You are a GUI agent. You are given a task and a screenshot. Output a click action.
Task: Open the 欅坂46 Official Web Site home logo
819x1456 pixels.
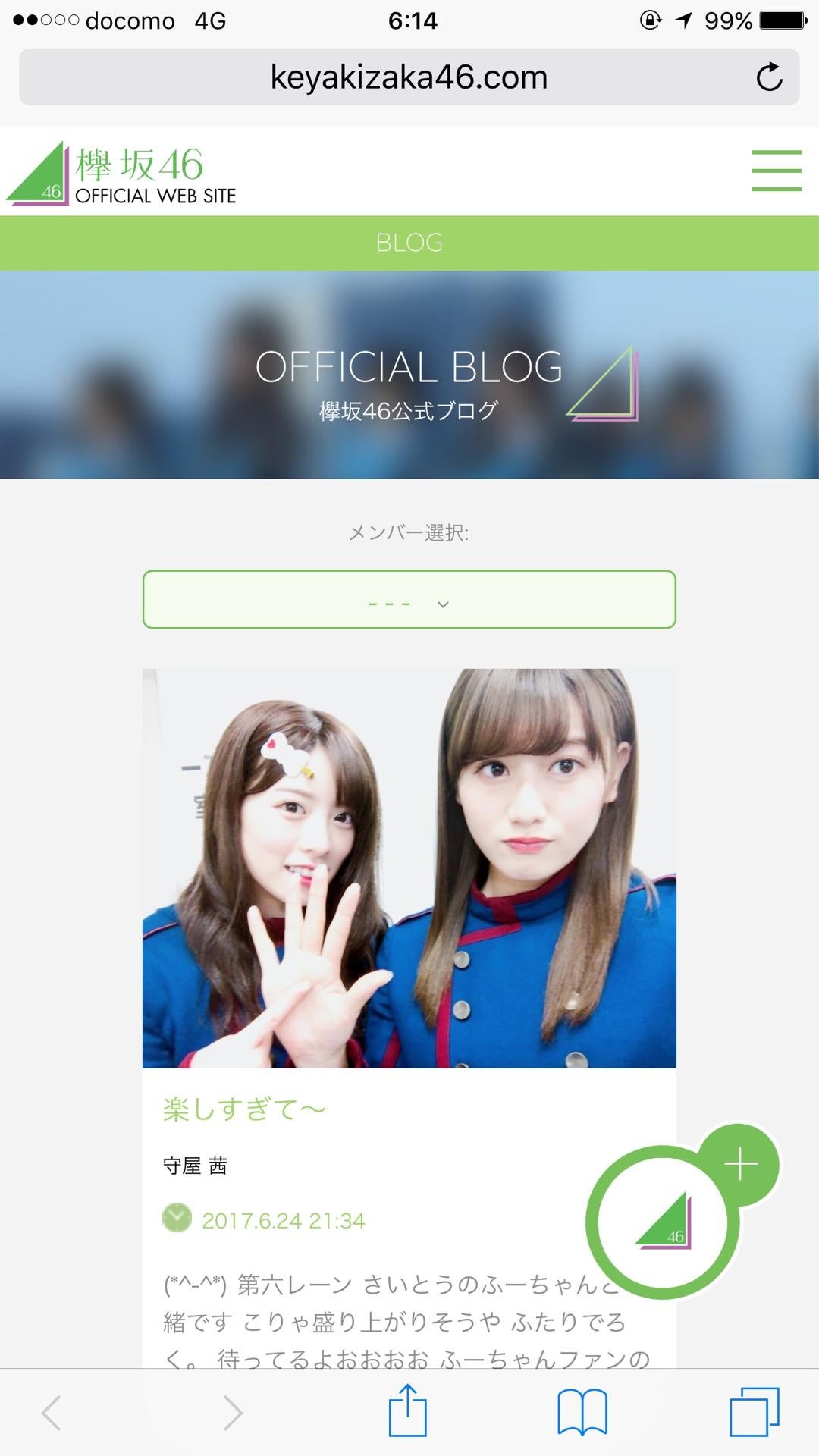click(x=123, y=174)
